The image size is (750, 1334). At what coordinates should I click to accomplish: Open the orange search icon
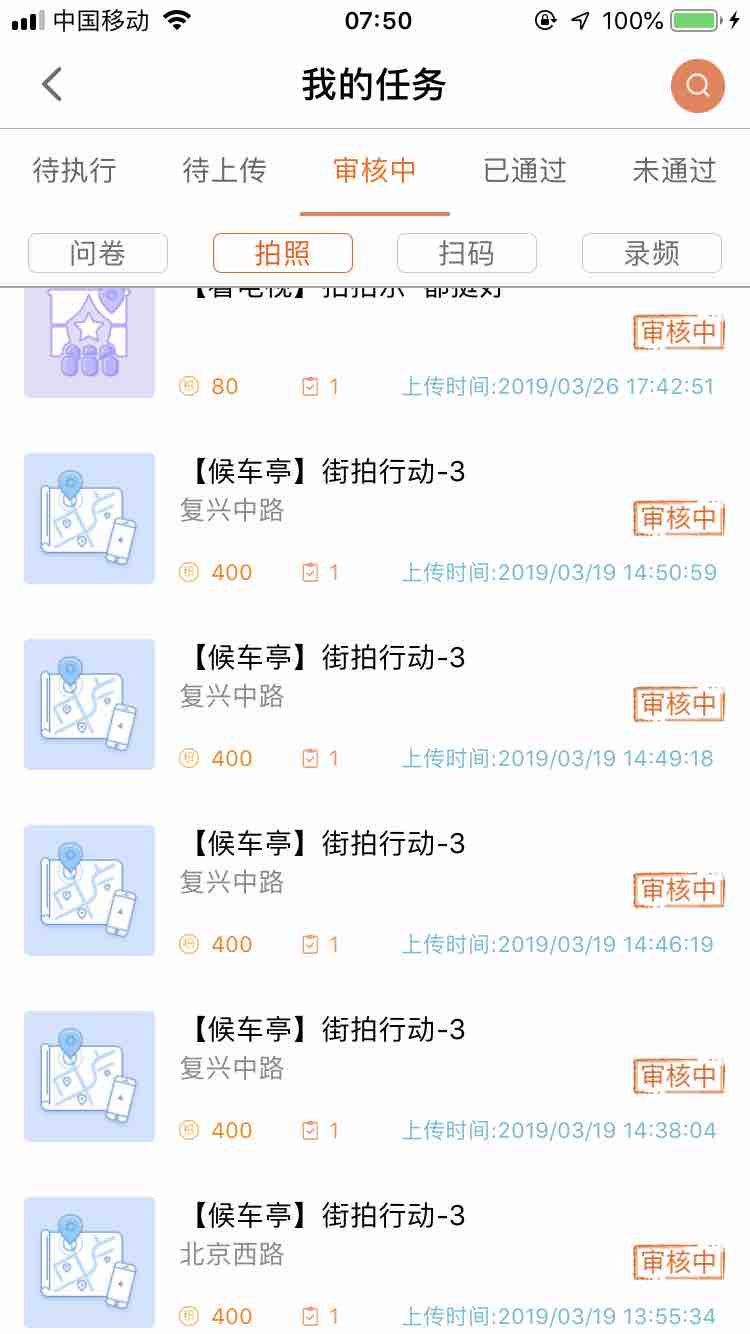[x=697, y=85]
